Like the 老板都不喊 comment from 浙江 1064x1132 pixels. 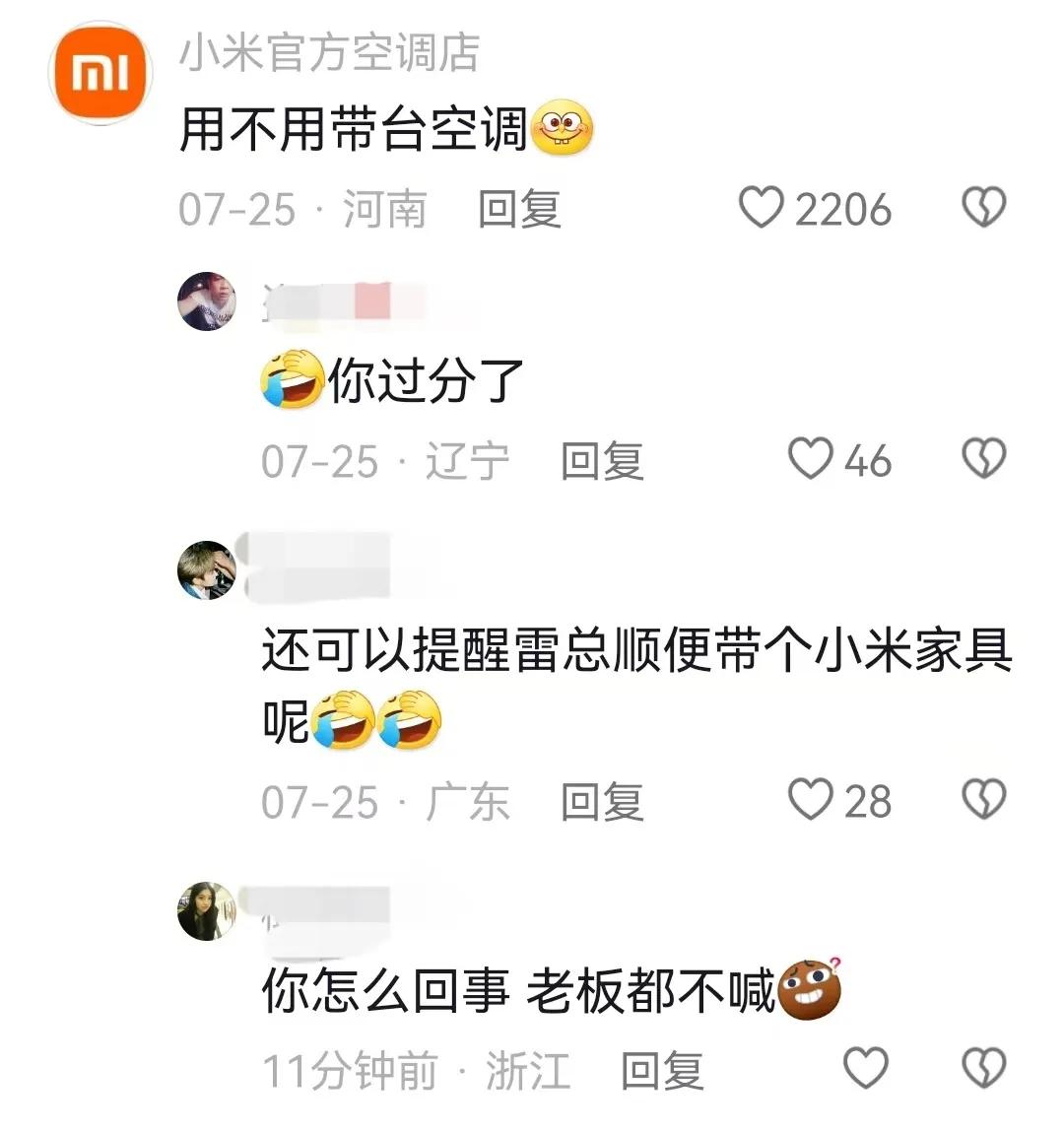866,1069
